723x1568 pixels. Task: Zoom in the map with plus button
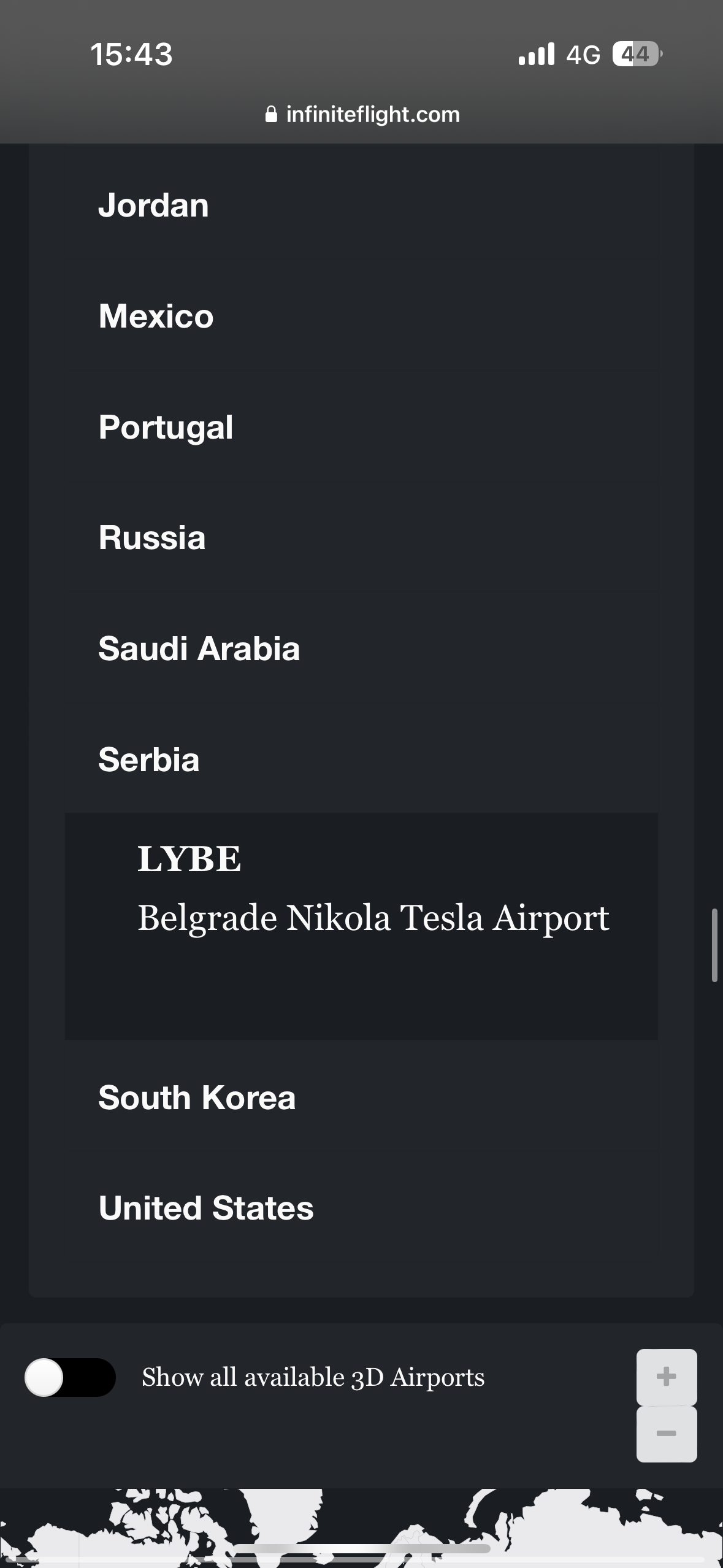pyautogui.click(x=667, y=1377)
